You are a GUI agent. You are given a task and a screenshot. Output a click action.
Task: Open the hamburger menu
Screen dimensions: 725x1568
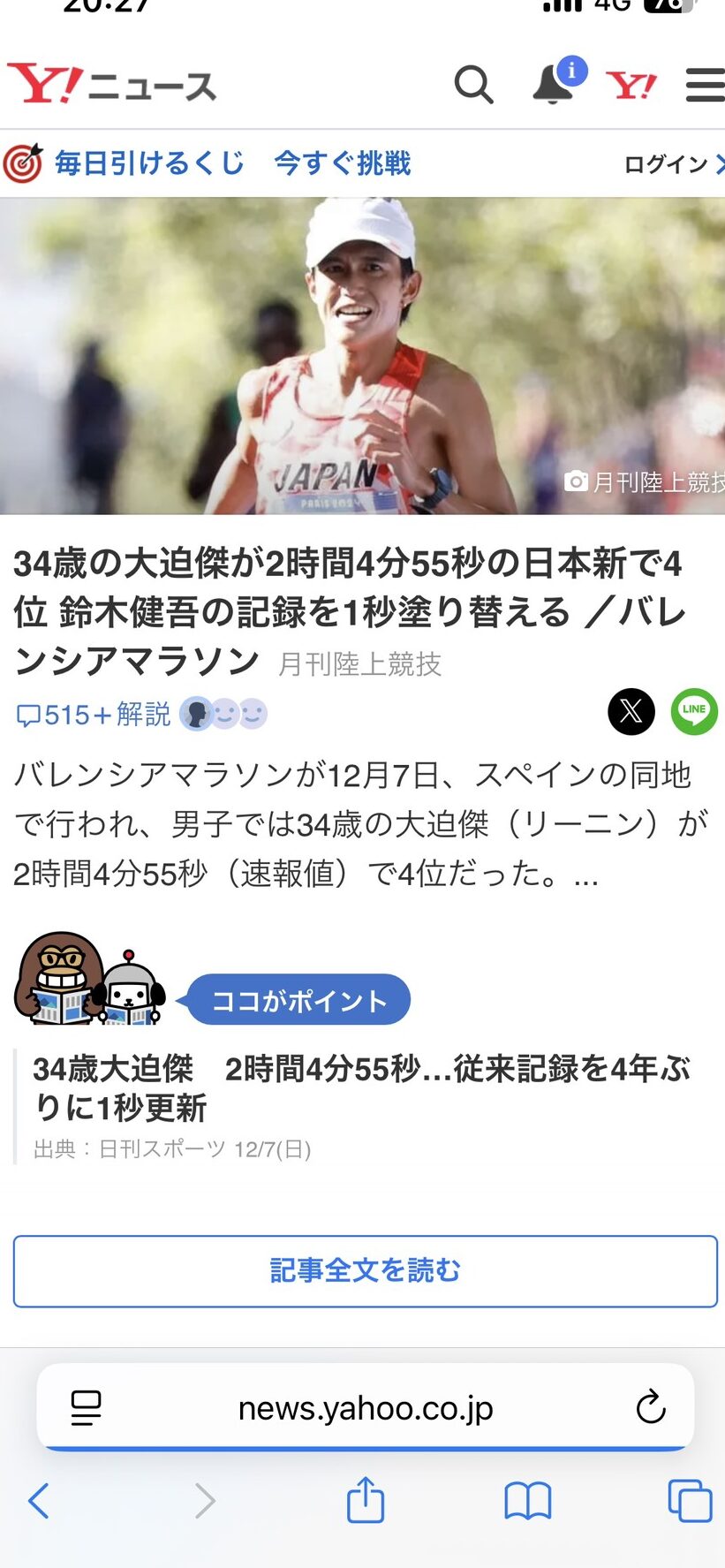(x=705, y=86)
